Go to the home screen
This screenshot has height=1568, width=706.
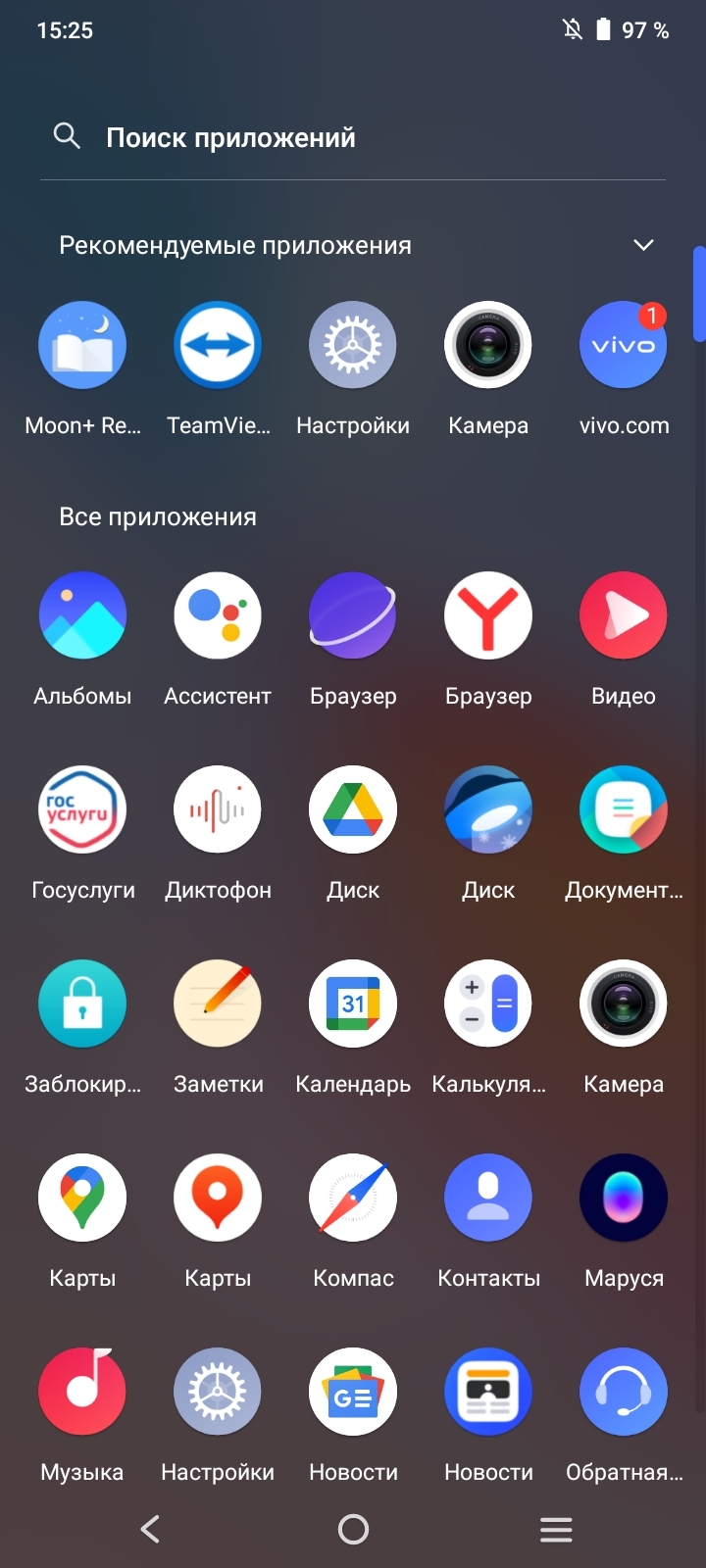pos(353,1529)
